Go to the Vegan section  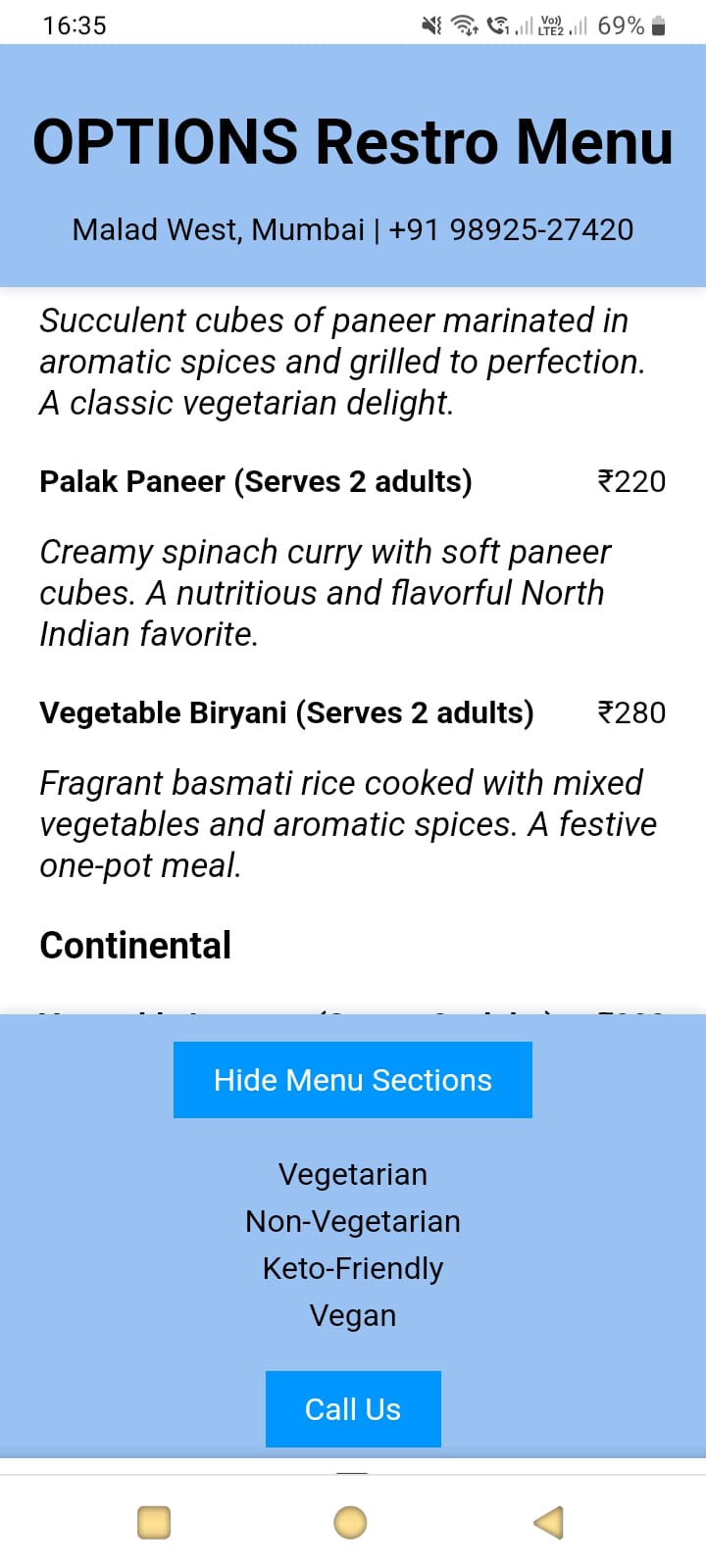[x=353, y=1315]
